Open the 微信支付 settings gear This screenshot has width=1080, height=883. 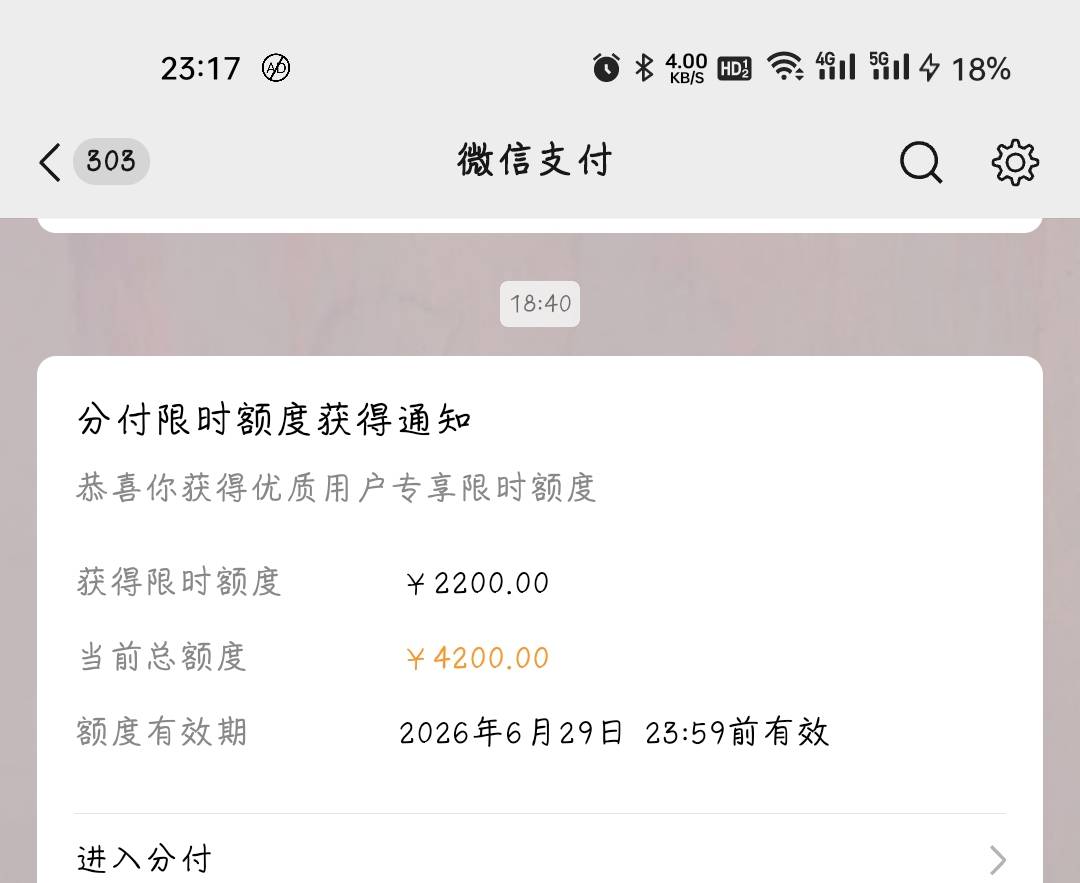1015,163
